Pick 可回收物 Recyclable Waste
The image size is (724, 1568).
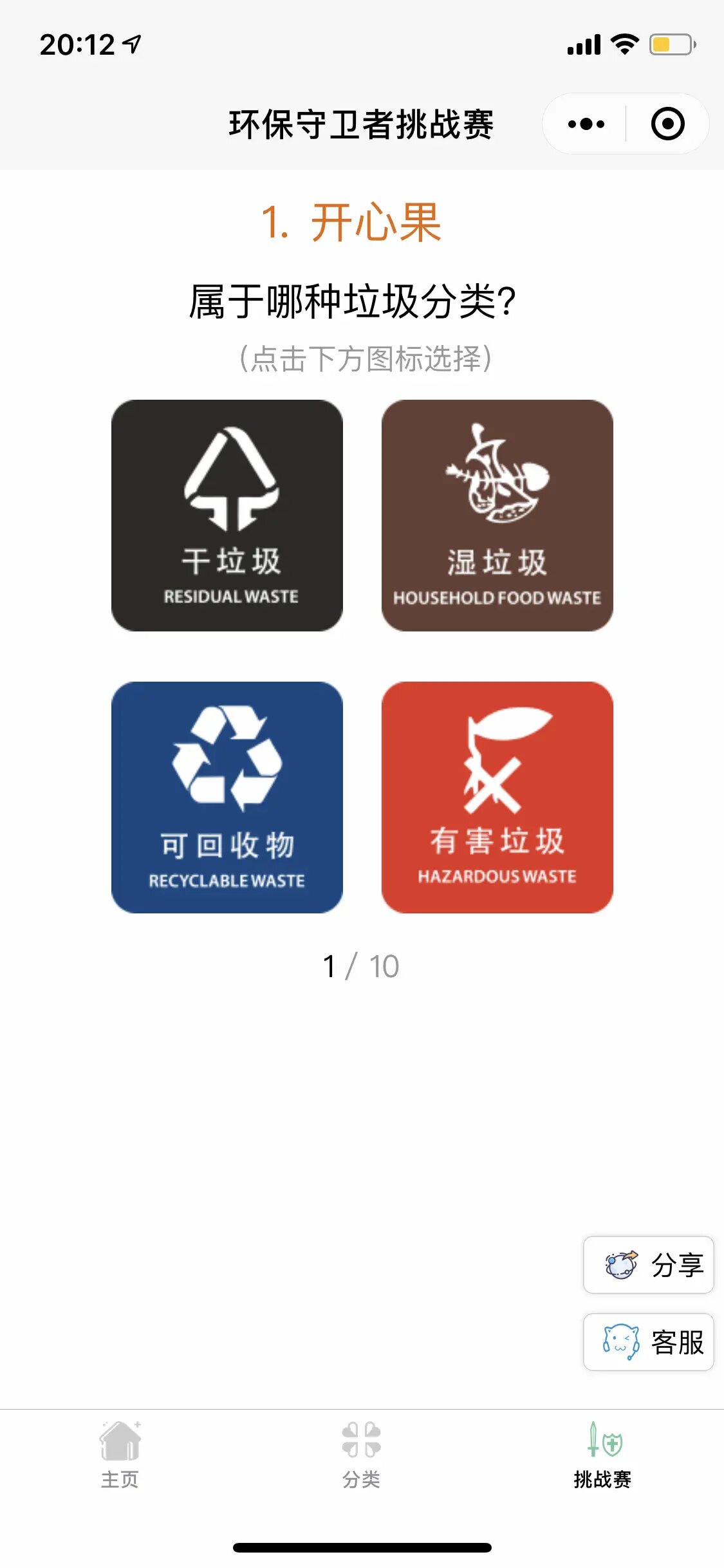click(x=227, y=797)
